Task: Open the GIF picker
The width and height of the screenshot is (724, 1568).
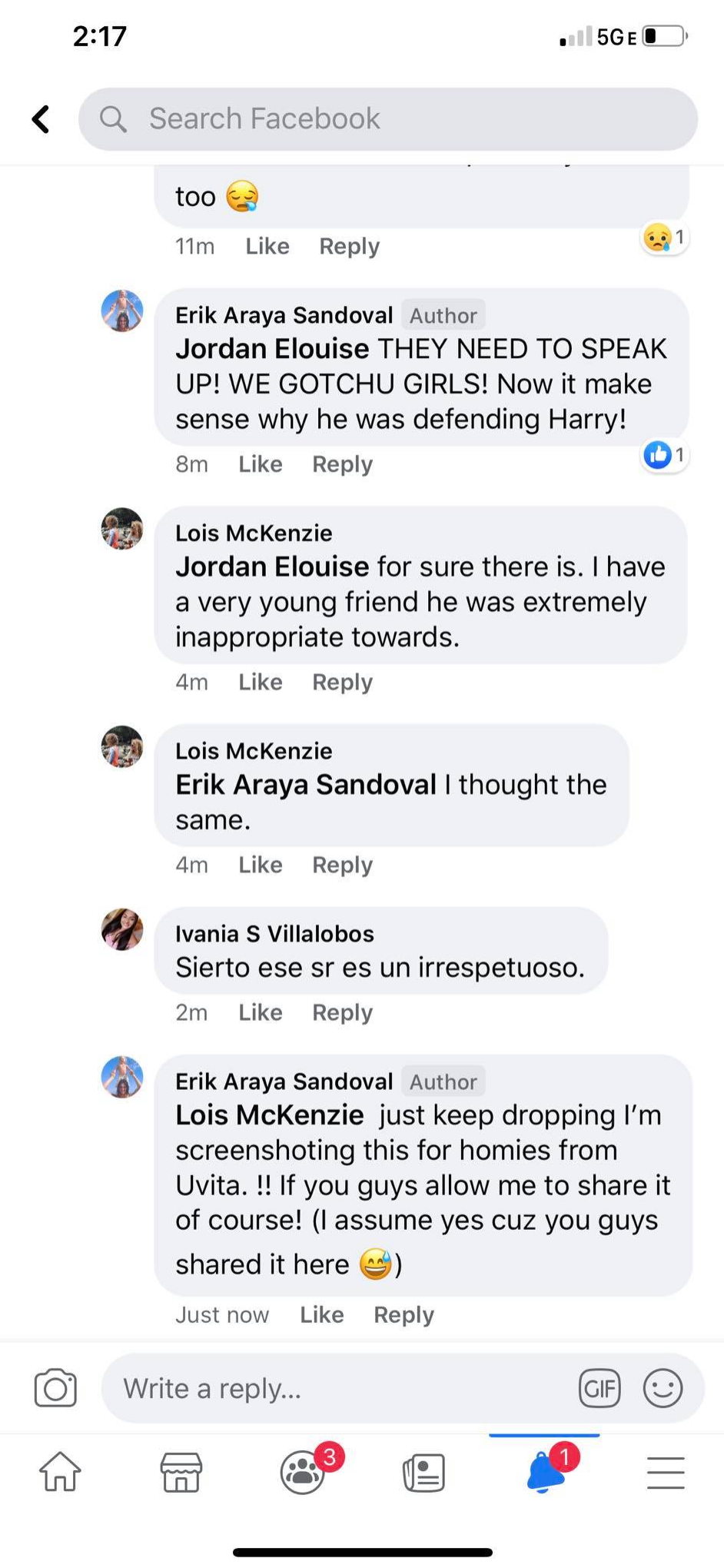Action: tap(599, 1389)
